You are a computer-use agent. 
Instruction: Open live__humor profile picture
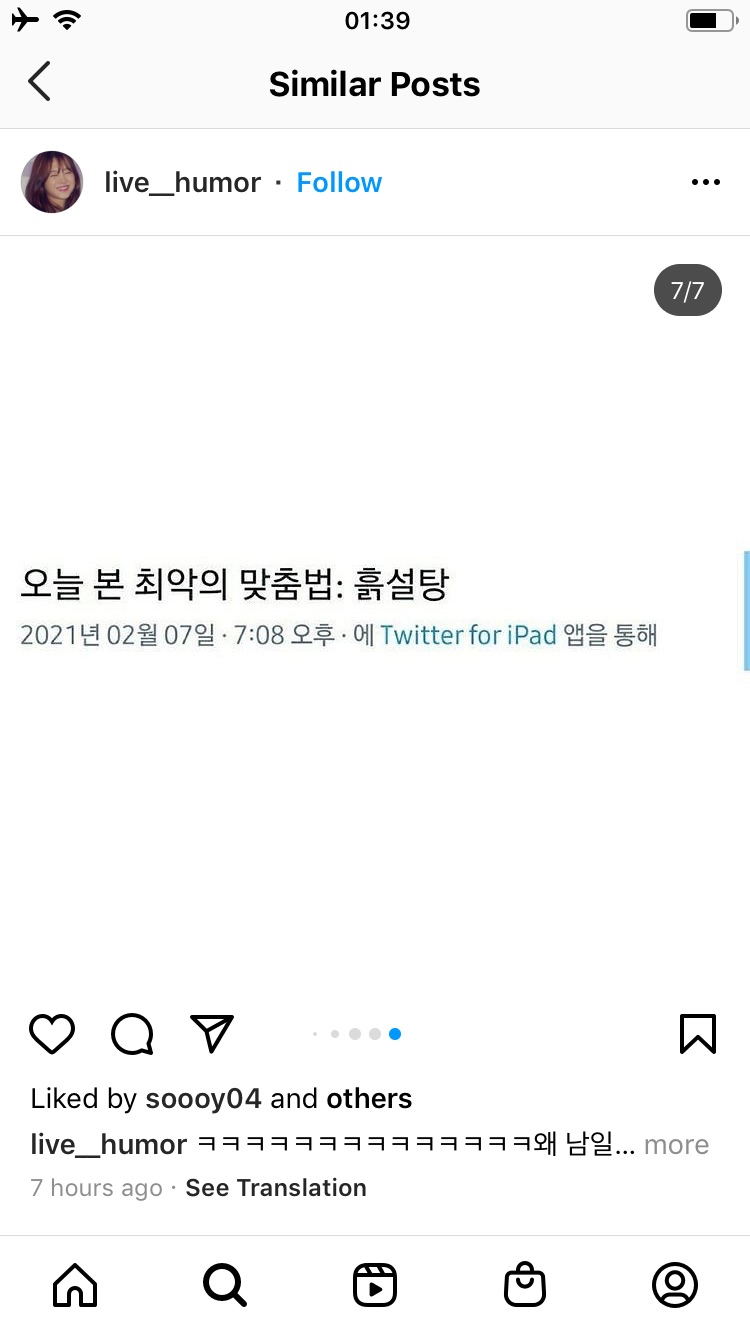(52, 182)
